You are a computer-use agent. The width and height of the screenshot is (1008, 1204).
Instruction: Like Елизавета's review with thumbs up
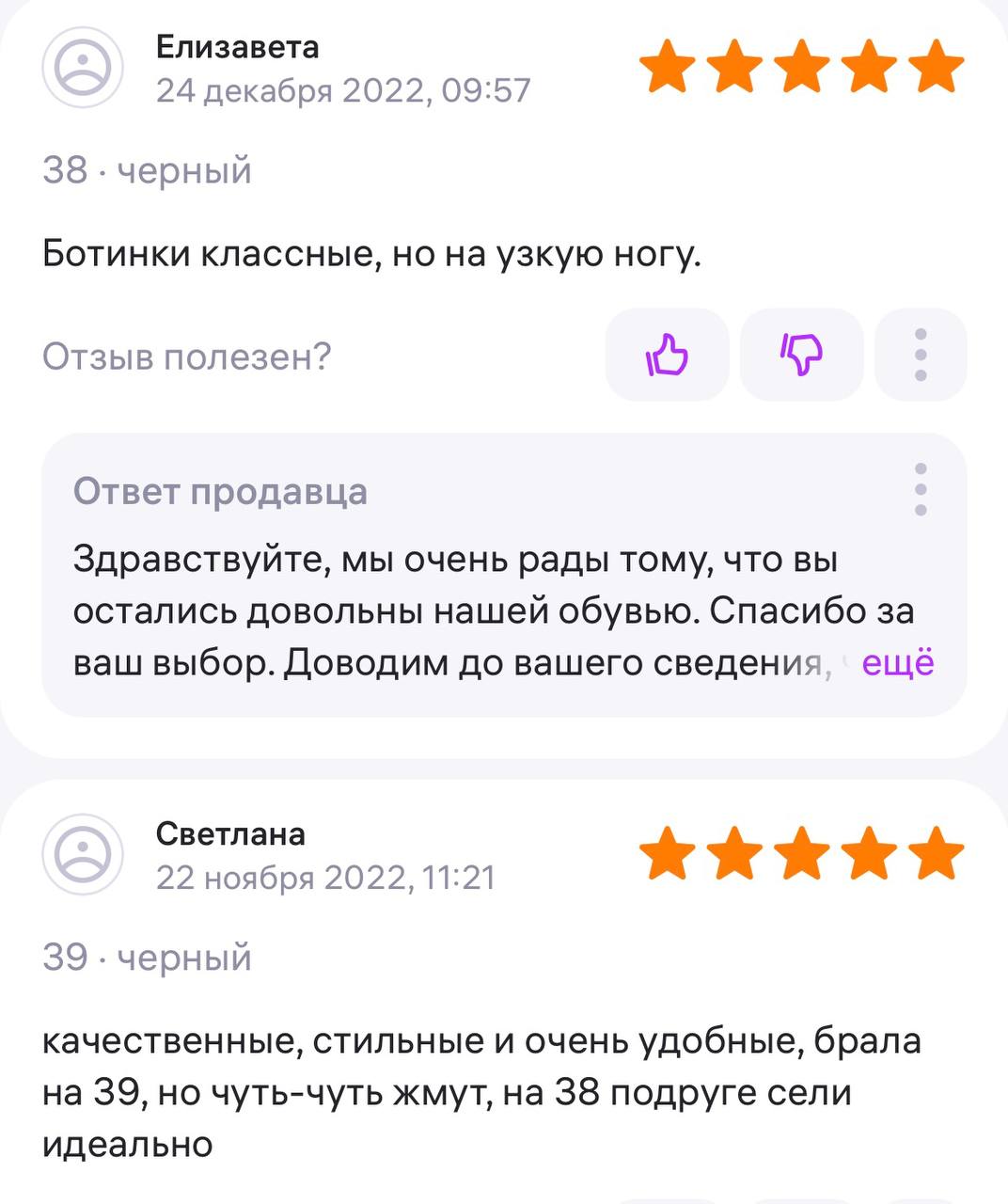pyautogui.click(x=667, y=355)
